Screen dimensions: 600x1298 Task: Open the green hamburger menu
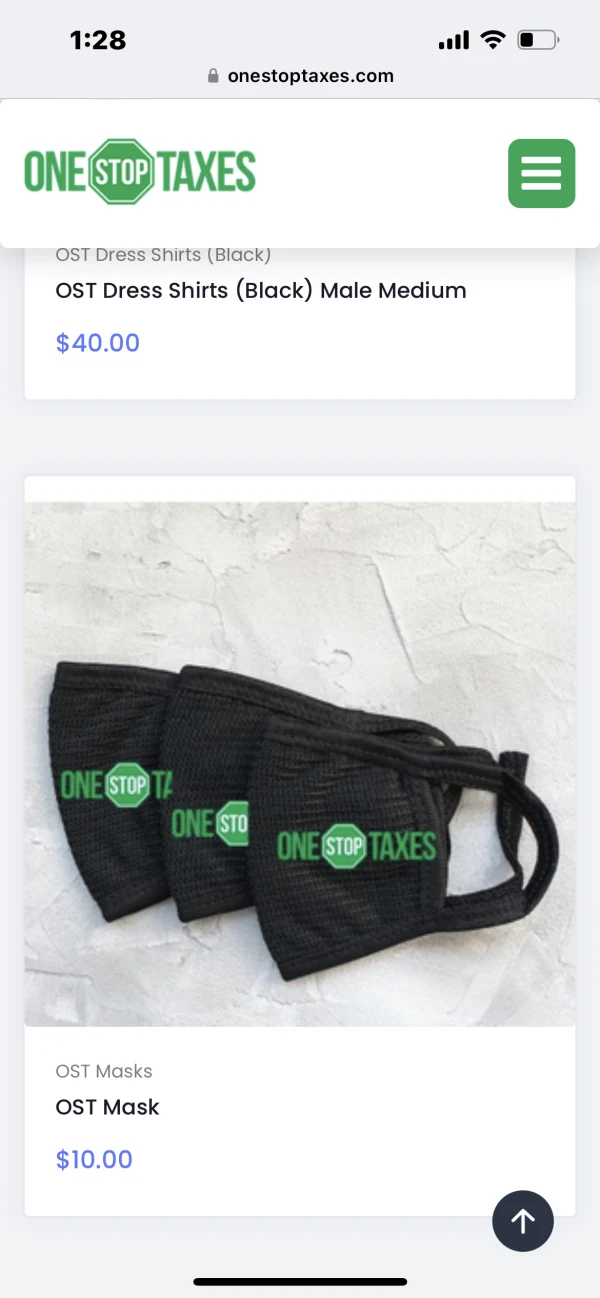point(541,174)
